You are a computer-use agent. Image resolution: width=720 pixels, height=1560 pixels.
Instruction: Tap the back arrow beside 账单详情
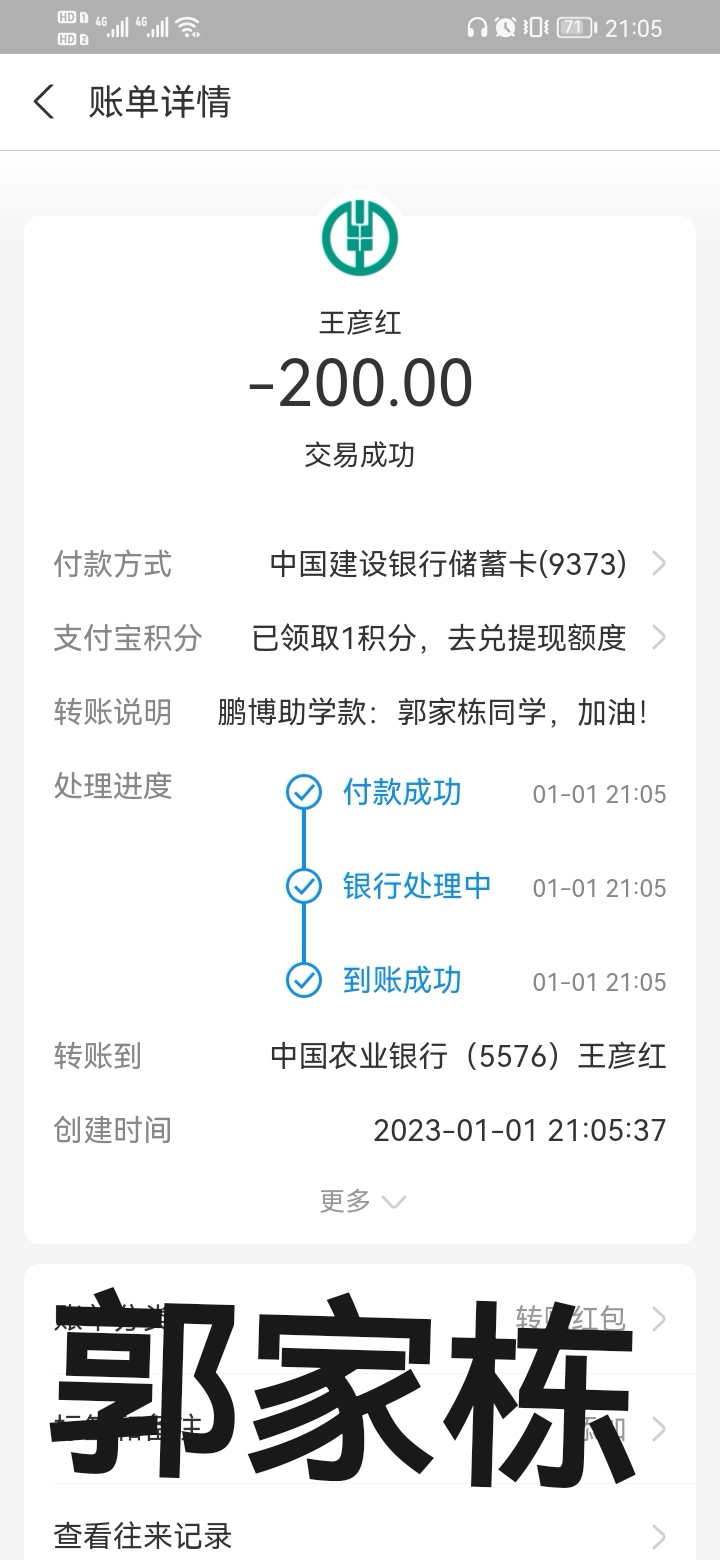coord(42,102)
